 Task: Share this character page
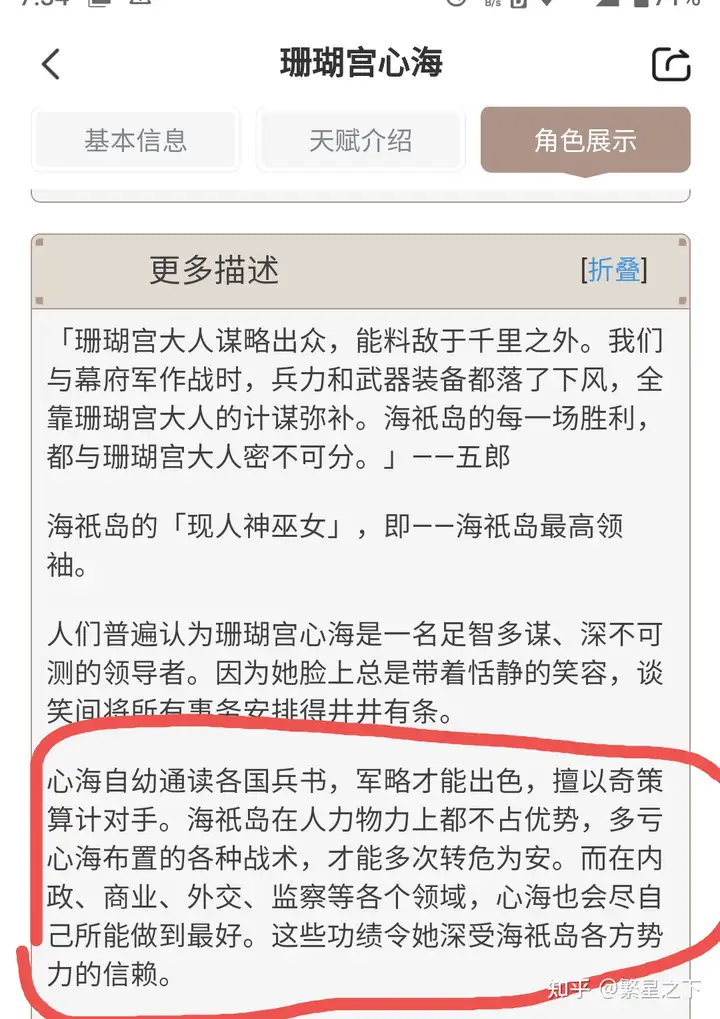[x=671, y=65]
